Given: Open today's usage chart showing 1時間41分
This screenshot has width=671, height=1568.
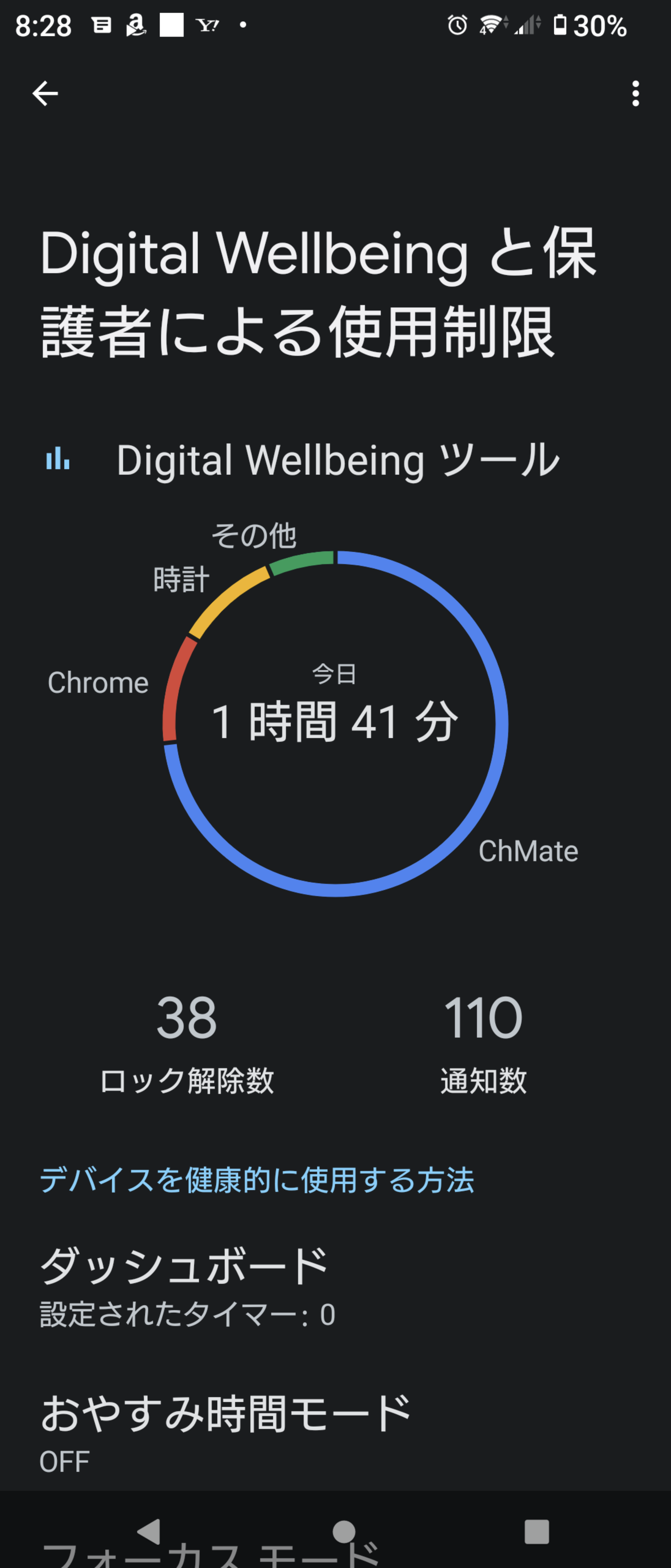Looking at the screenshot, I should 335,722.
